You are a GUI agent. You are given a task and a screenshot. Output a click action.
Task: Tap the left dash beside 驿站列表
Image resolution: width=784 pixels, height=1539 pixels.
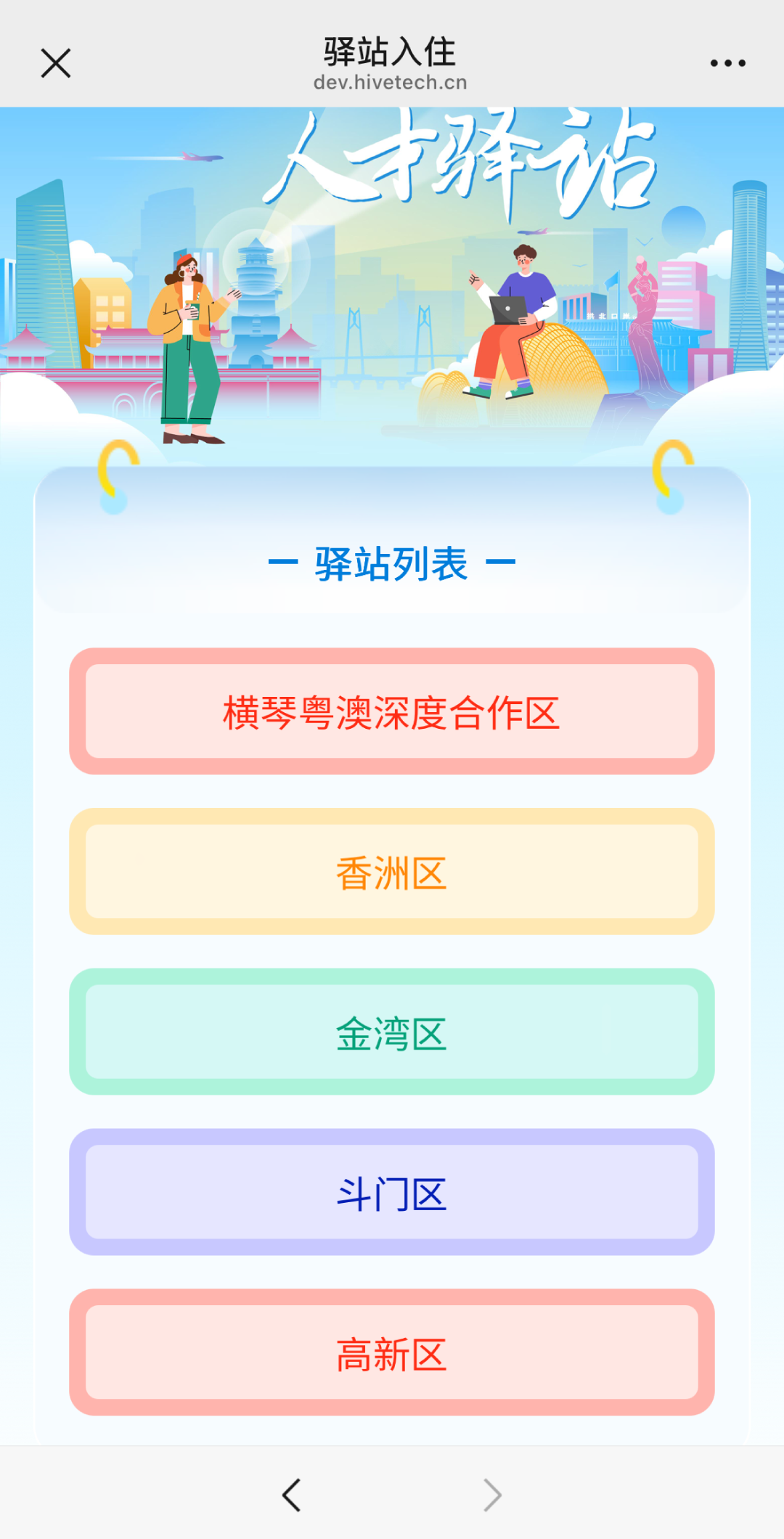click(285, 563)
